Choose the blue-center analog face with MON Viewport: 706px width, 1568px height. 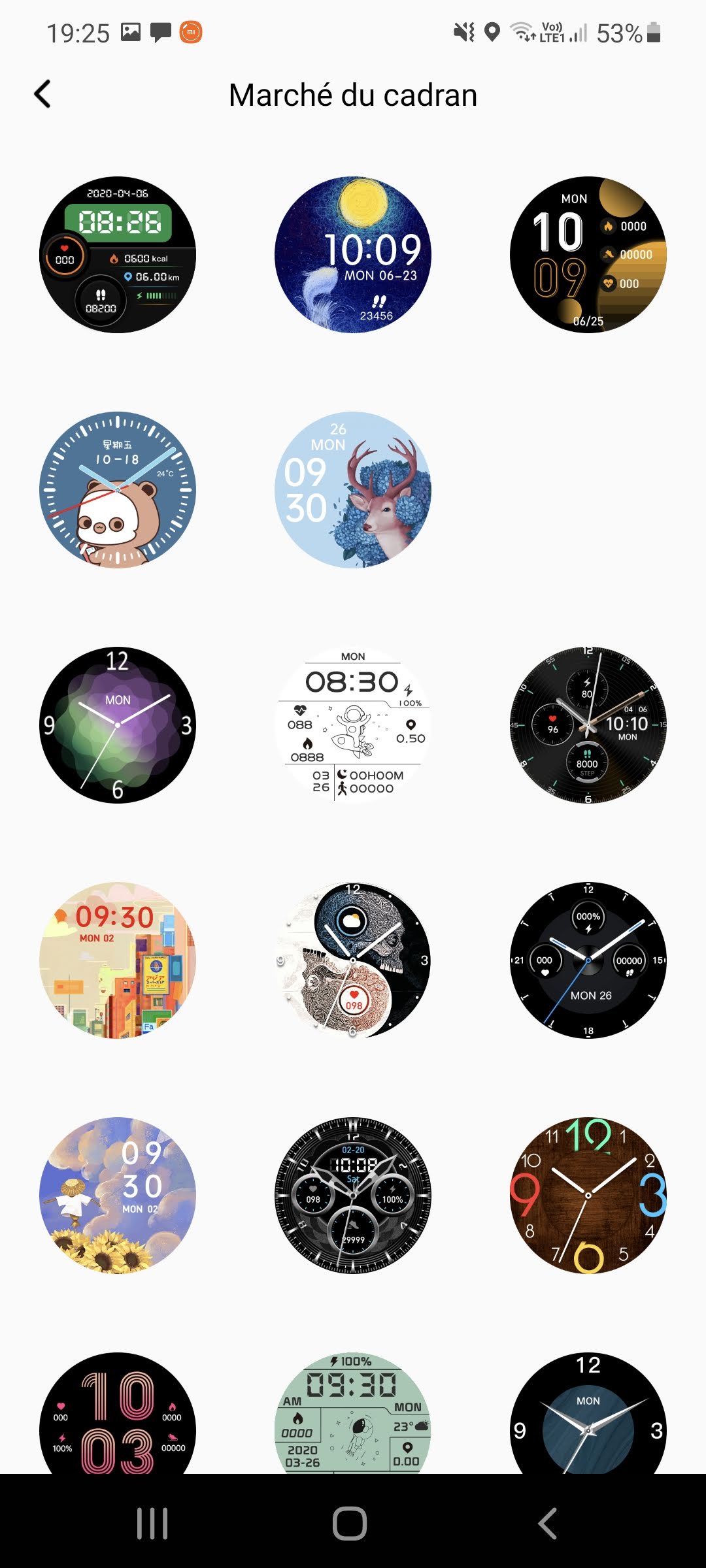pyautogui.click(x=588, y=1414)
